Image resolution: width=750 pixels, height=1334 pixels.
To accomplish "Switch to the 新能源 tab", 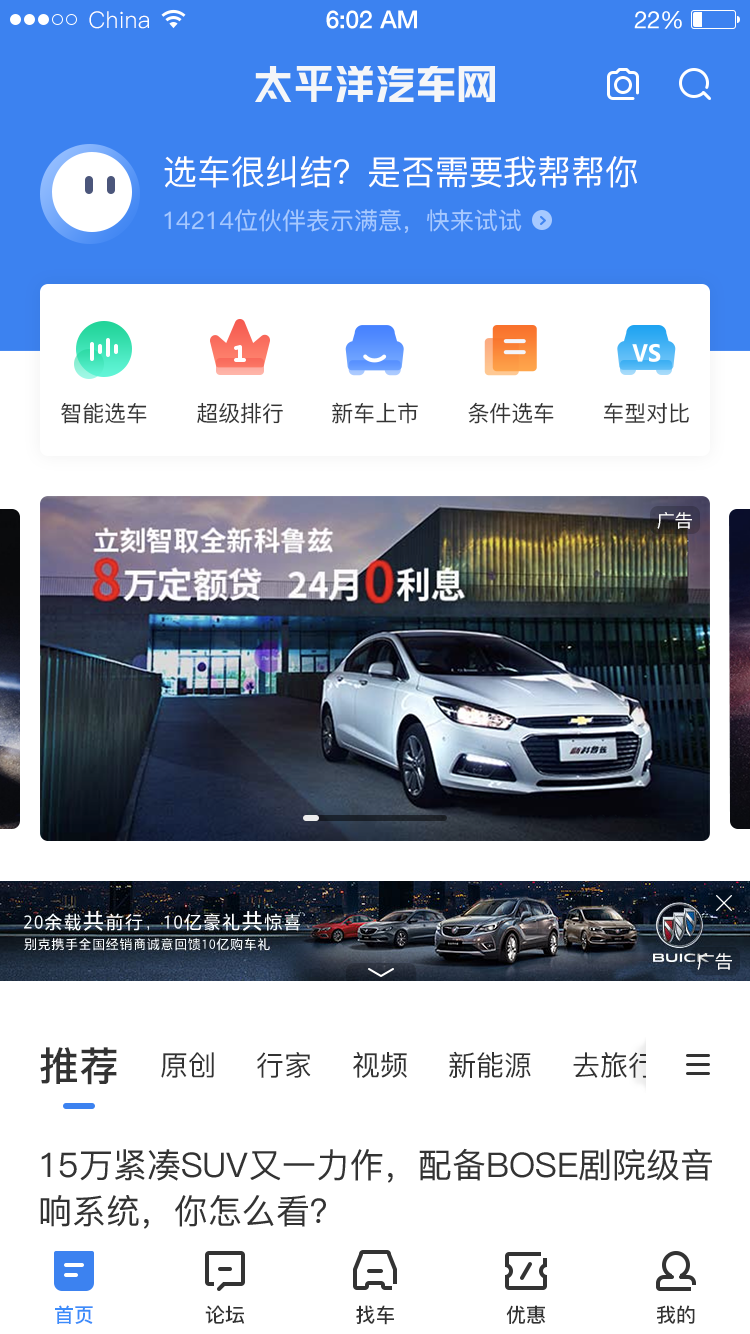I will click(489, 1066).
